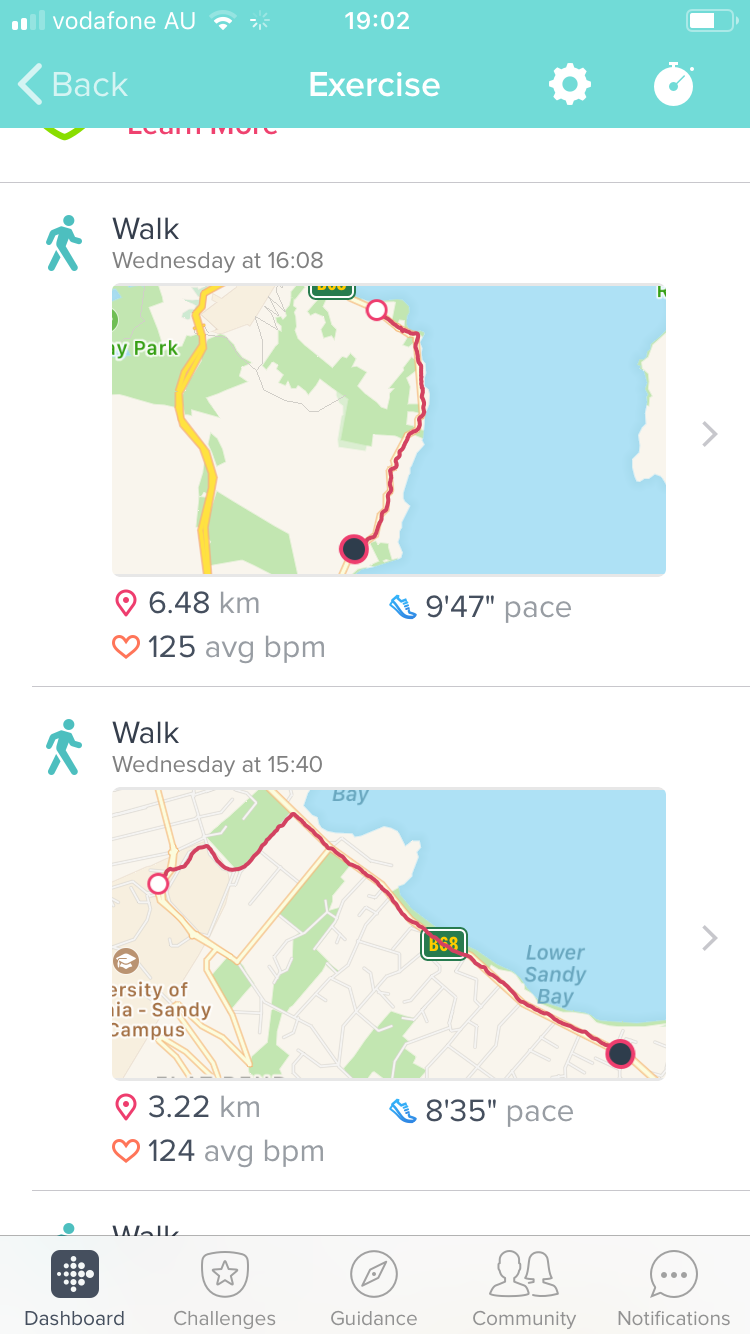
Task: View the Notifications tab
Action: [x=673, y=1288]
